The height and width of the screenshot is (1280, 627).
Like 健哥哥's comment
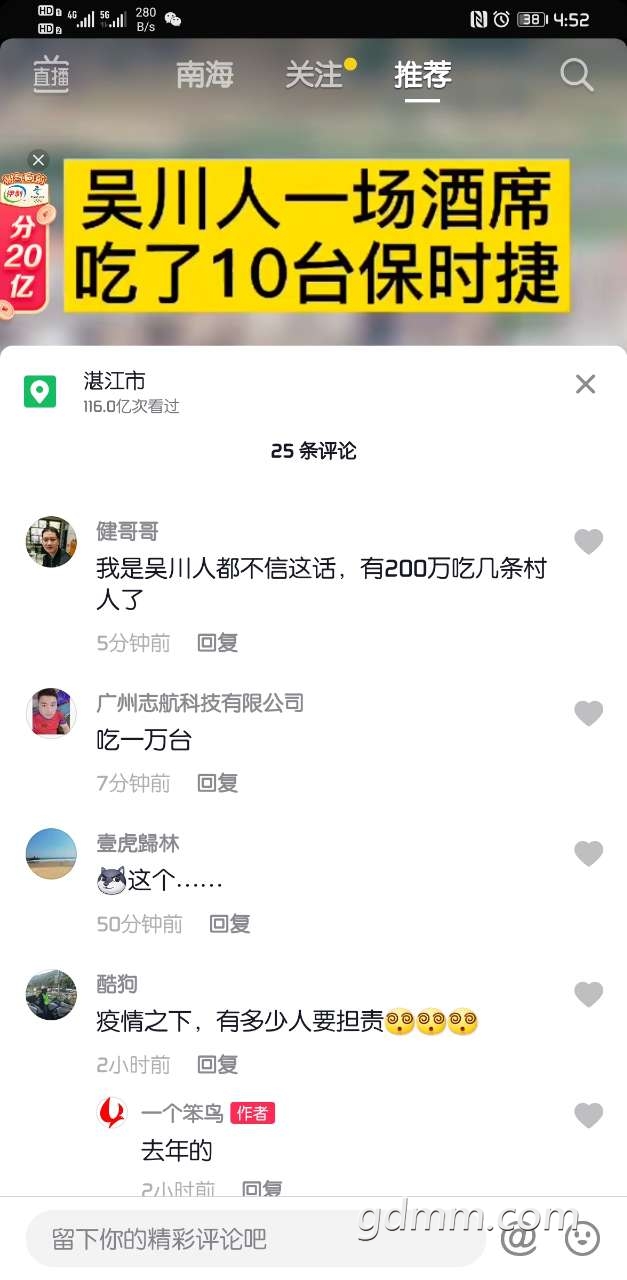[588, 542]
